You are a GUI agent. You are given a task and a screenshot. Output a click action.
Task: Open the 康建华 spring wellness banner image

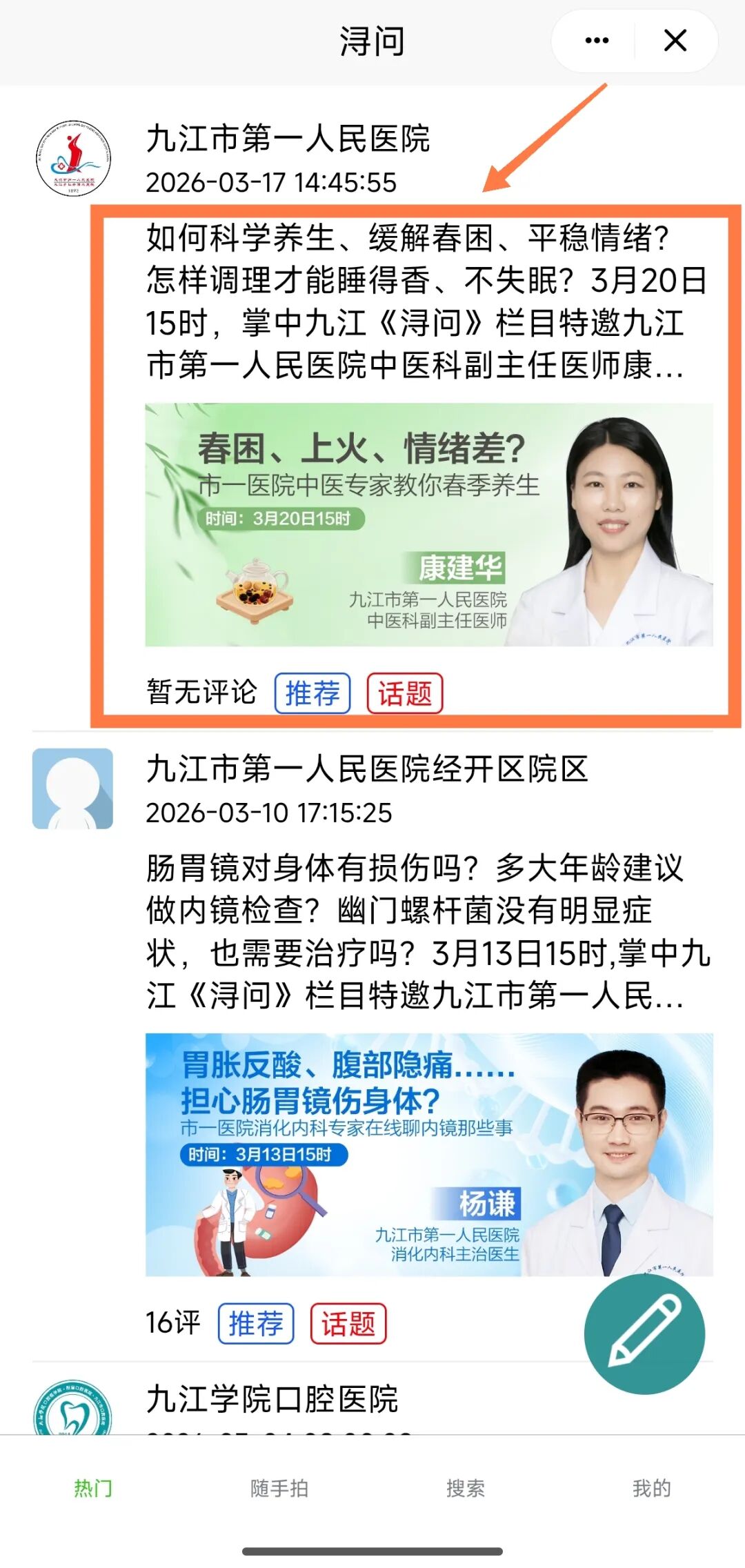(x=428, y=528)
